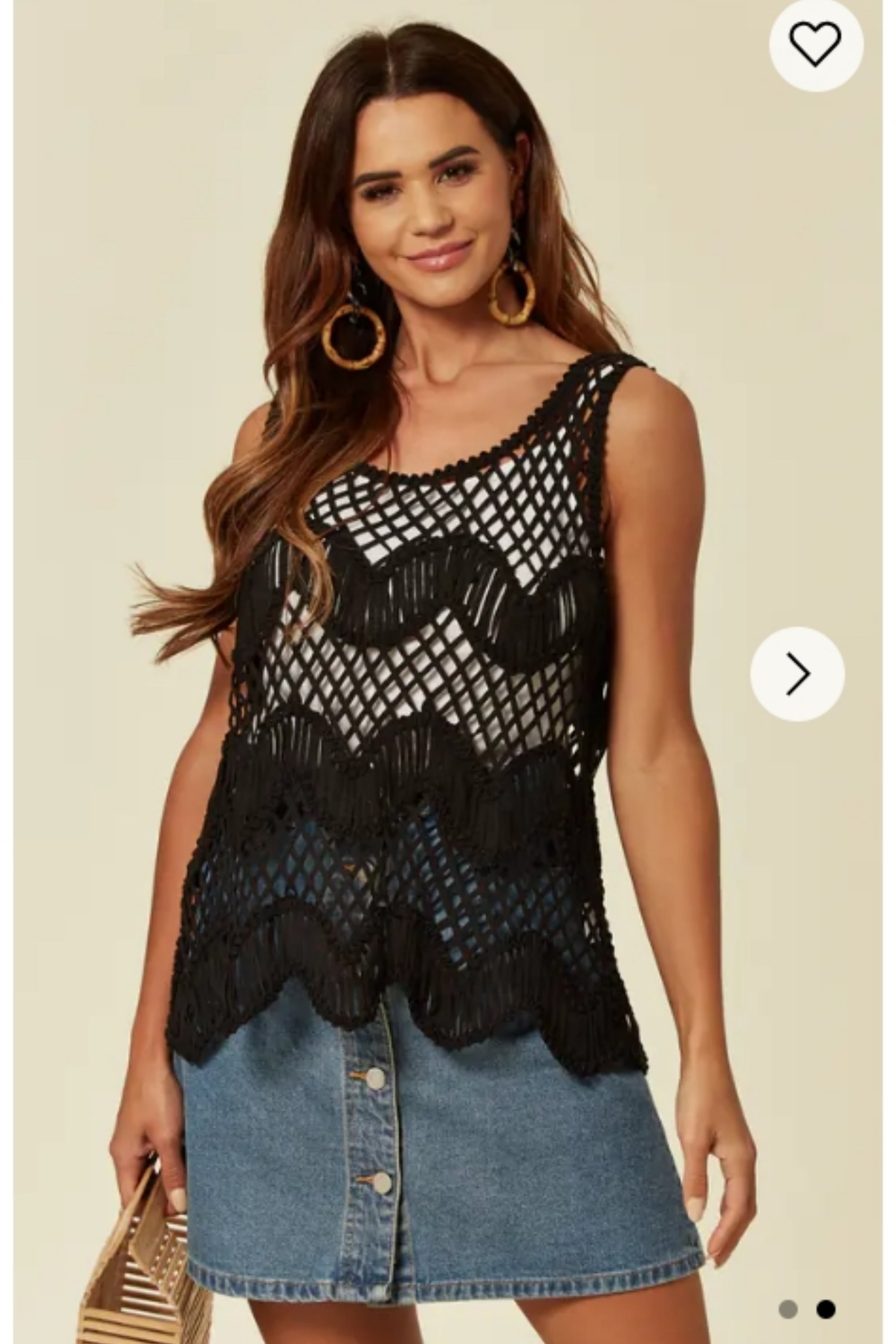Show the next product photo
The image size is (896, 1344).
click(797, 674)
